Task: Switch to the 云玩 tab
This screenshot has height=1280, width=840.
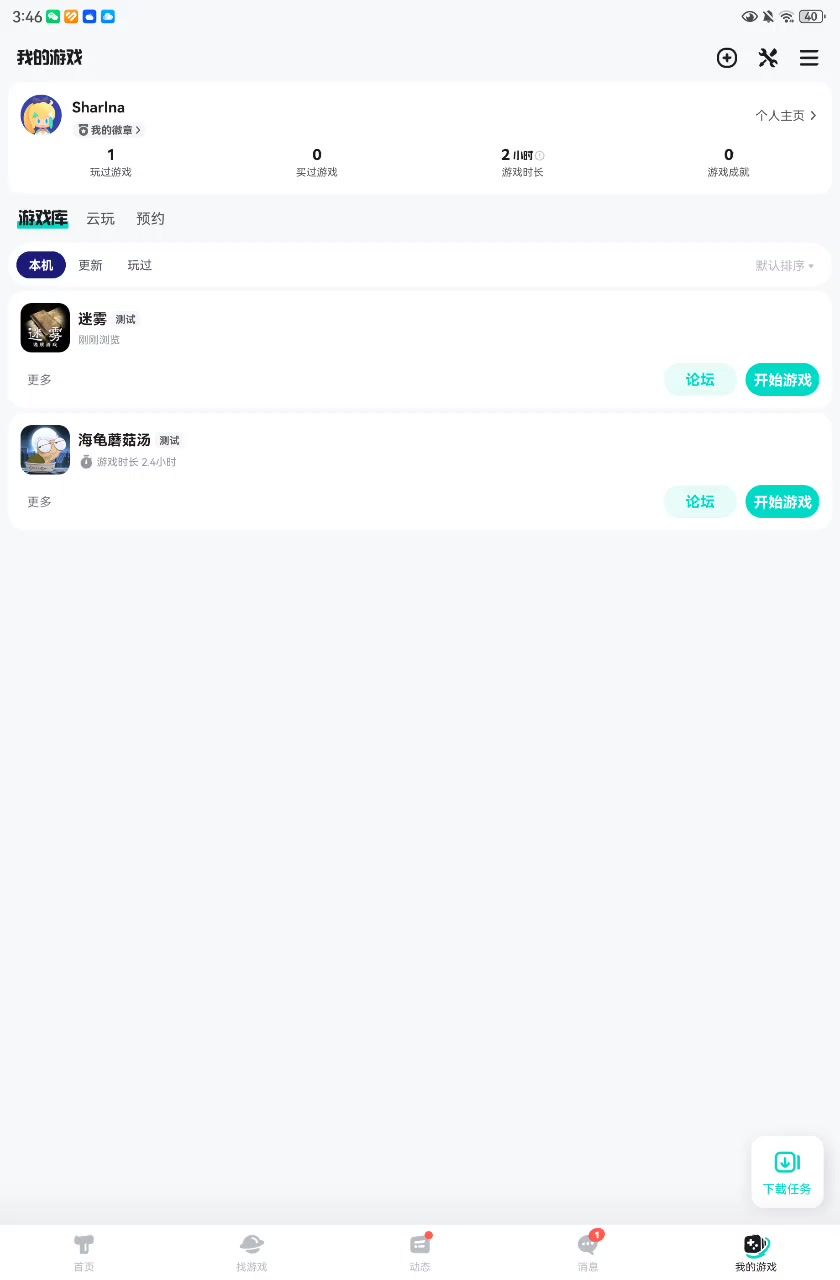Action: [100, 219]
